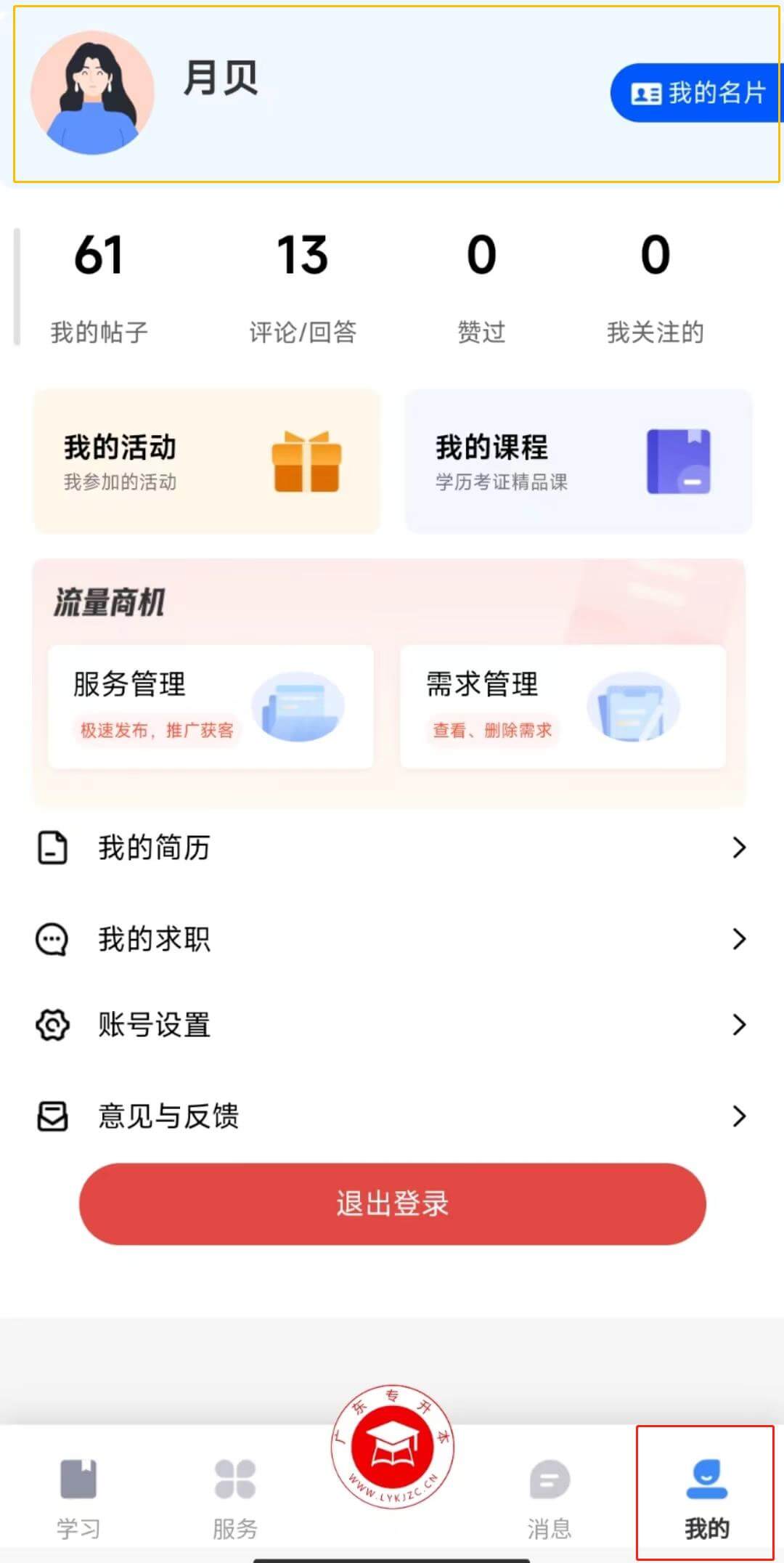Screen dimensions: 784x1563
Task: Open the 我的名片 business card button
Action: tap(698, 93)
